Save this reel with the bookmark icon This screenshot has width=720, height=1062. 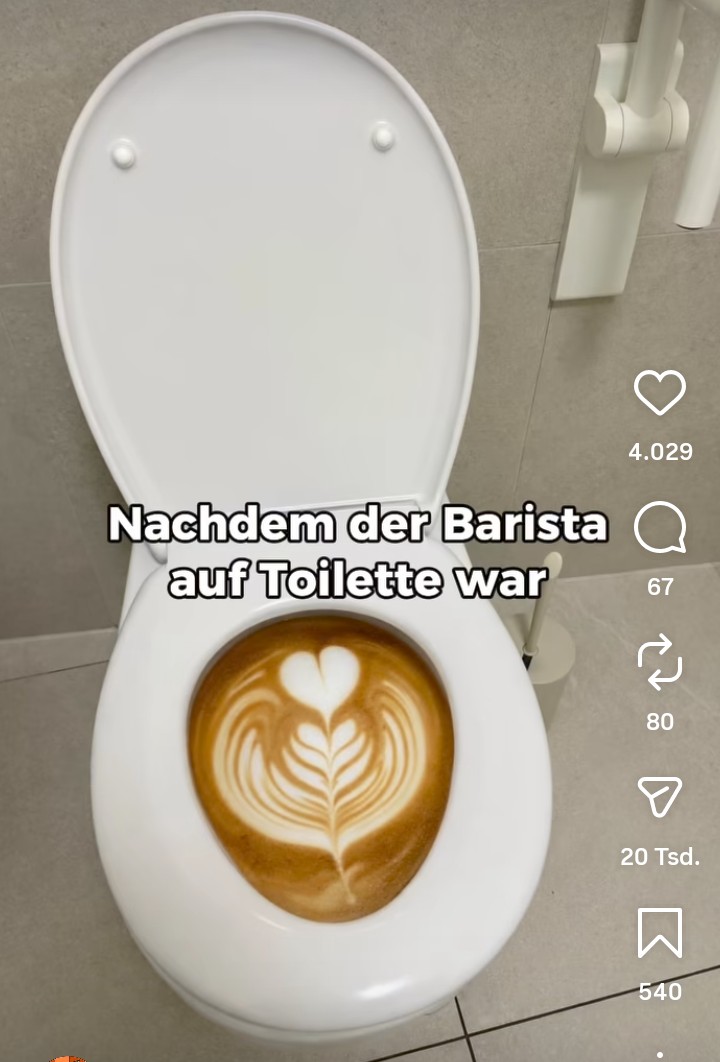point(660,933)
